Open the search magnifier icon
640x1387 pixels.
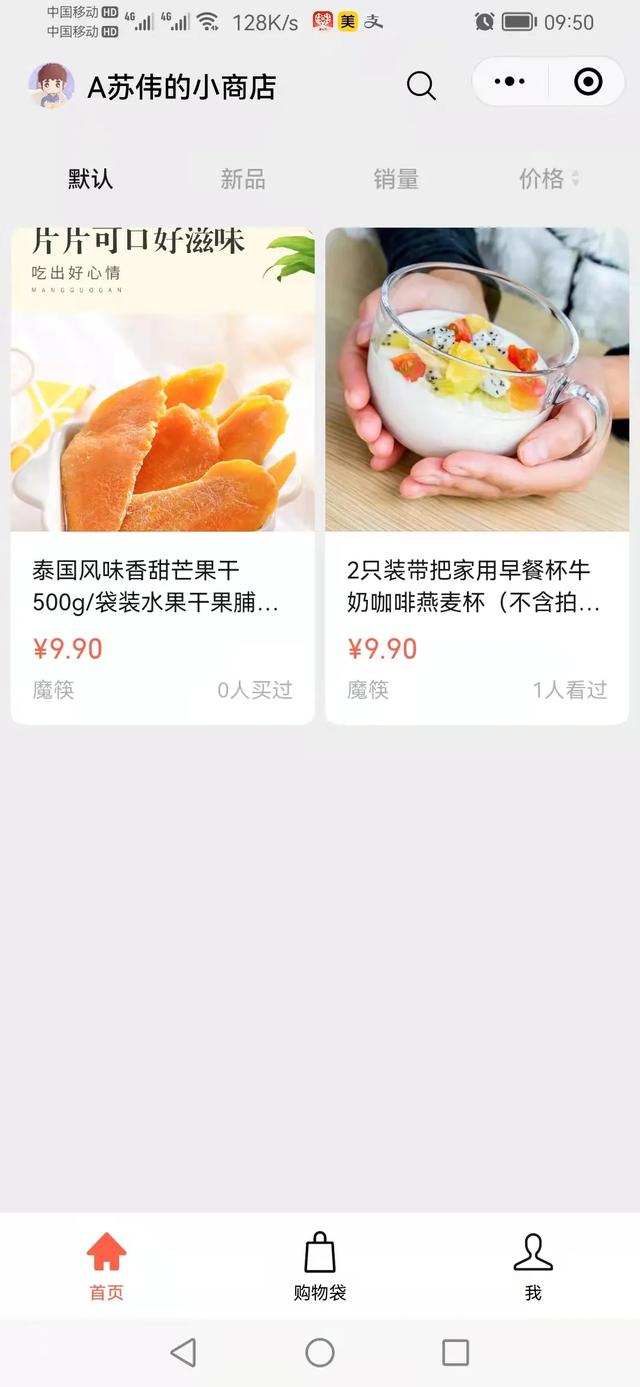click(421, 86)
